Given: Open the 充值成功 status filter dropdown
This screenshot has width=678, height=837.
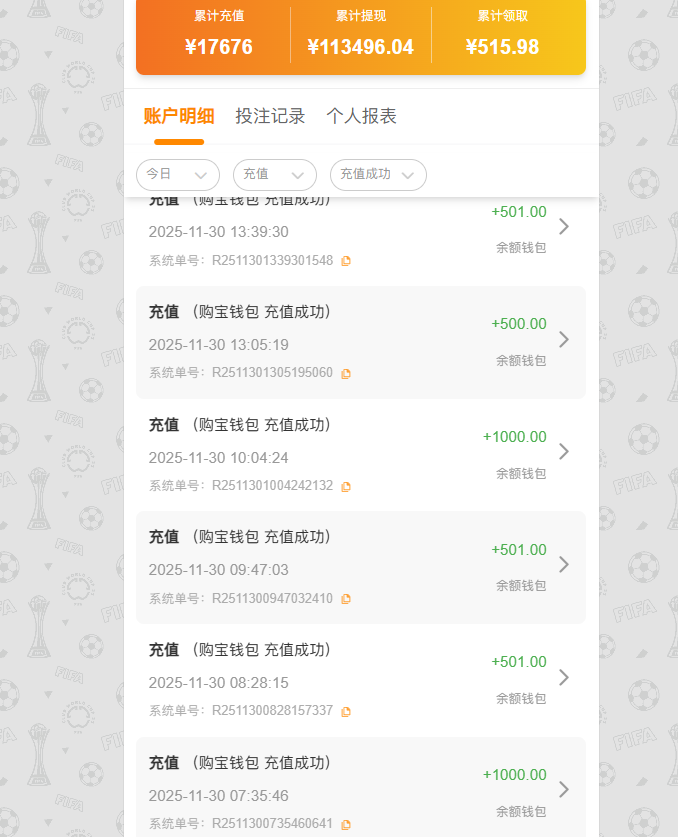Looking at the screenshot, I should [x=378, y=174].
